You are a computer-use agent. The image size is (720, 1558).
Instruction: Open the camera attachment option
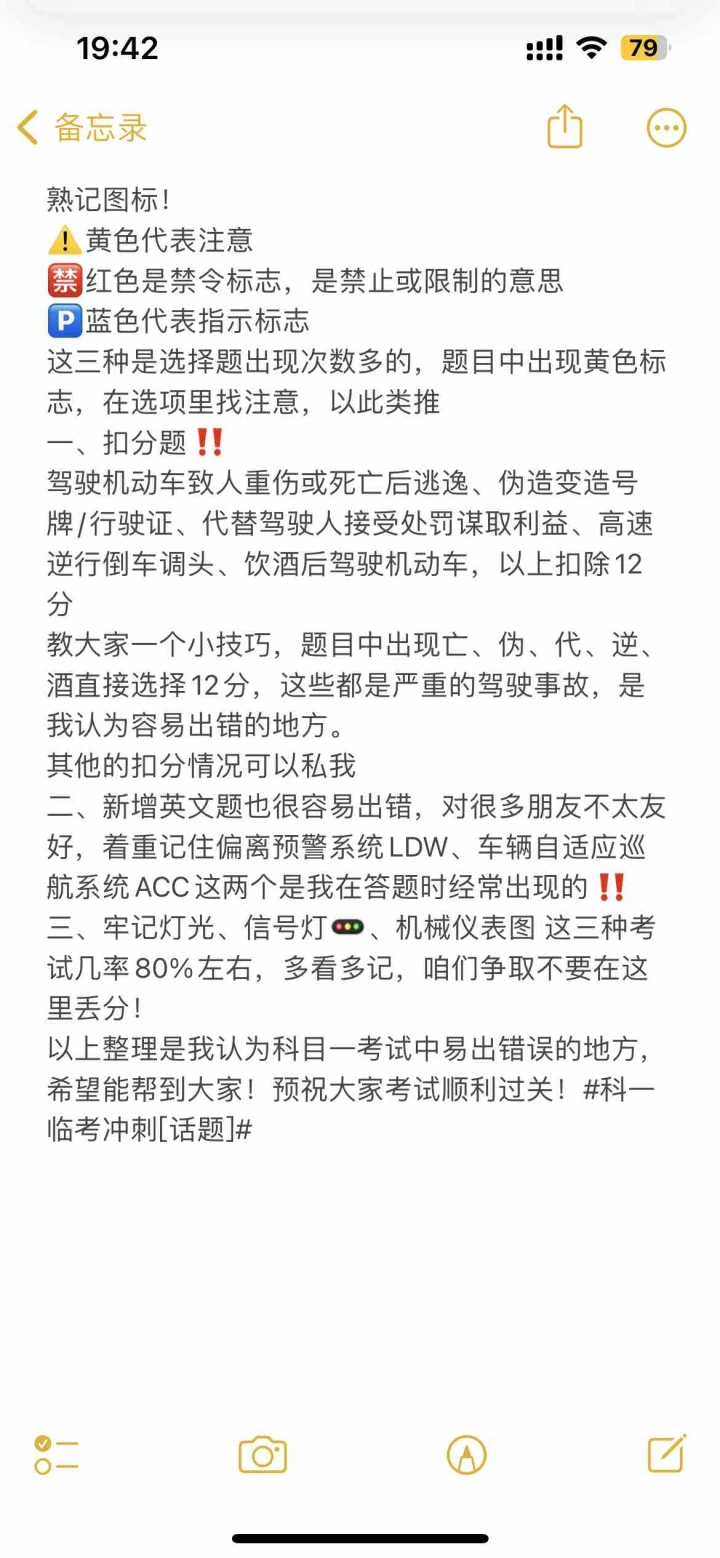(263, 1455)
